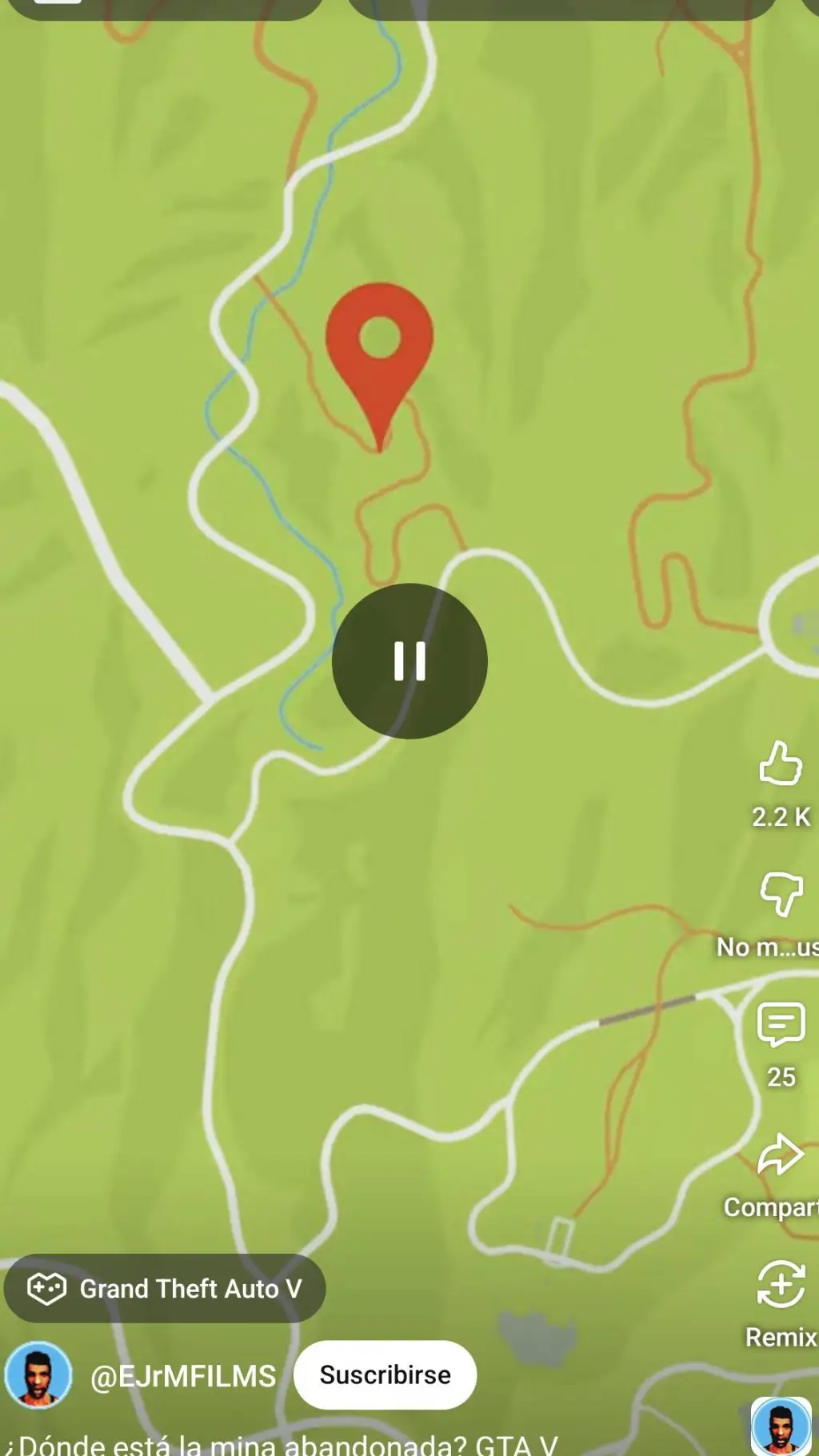Image resolution: width=819 pixels, height=1456 pixels.
Task: Share this Short via Compartir arrow
Action: [780, 1155]
